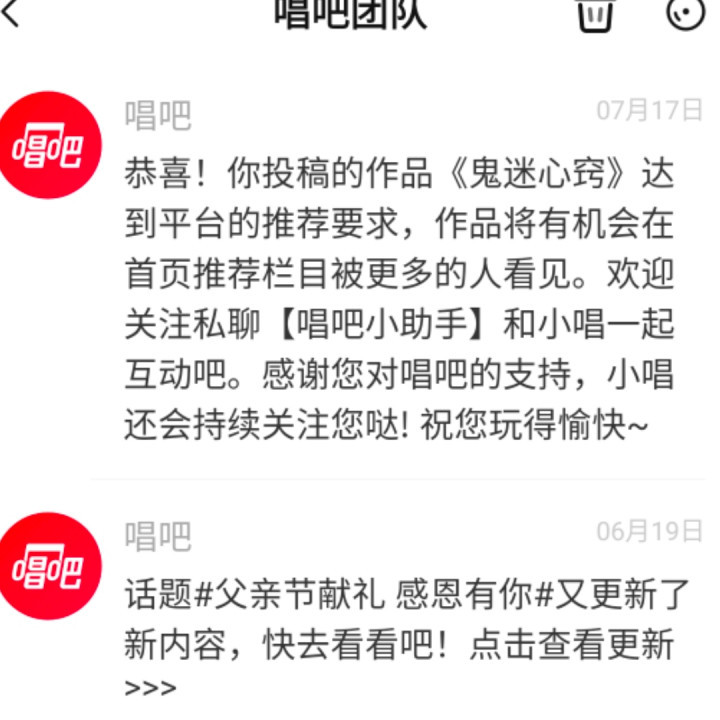Open the 06月19日 父亲节献礼 topic message
This screenshot has width=720, height=720.
[x=400, y=620]
